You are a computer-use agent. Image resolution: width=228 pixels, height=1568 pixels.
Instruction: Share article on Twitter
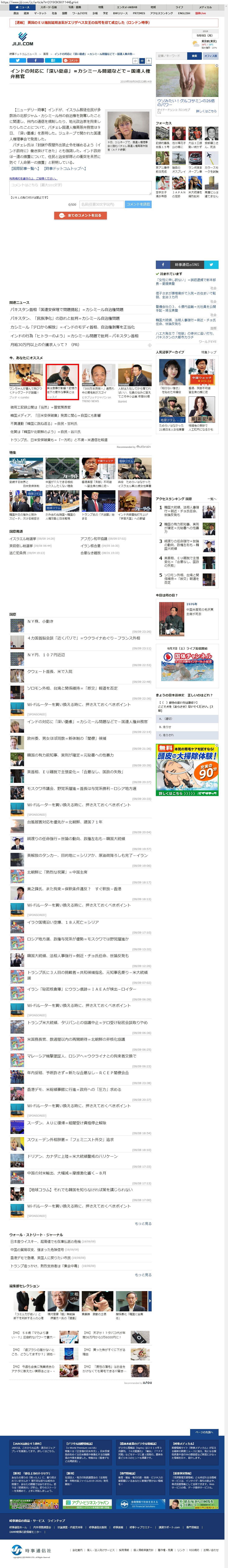18,60
